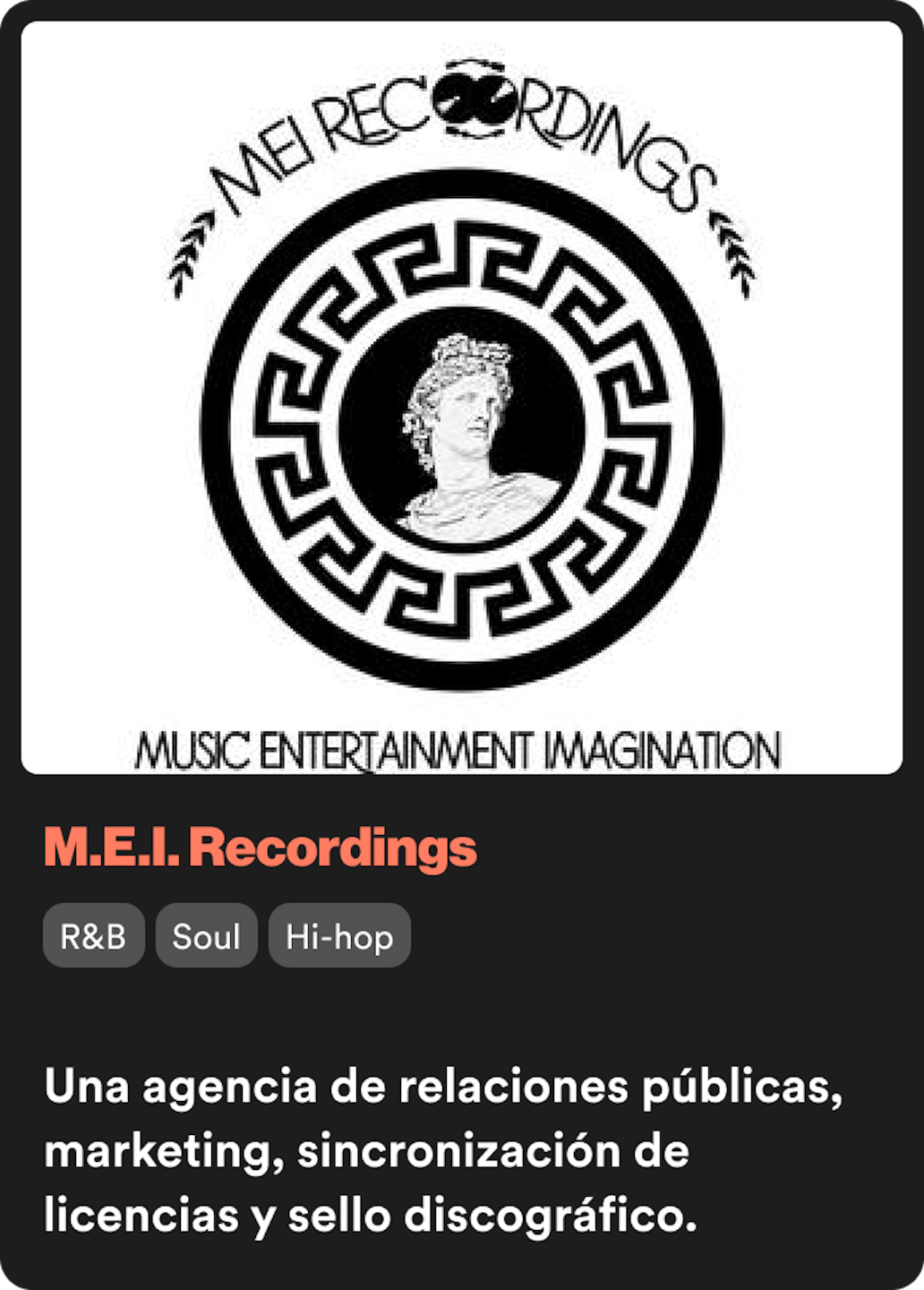Open the M.E.I. Recordings title link
Image resolution: width=924 pixels, height=1290 pixels.
coord(260,847)
